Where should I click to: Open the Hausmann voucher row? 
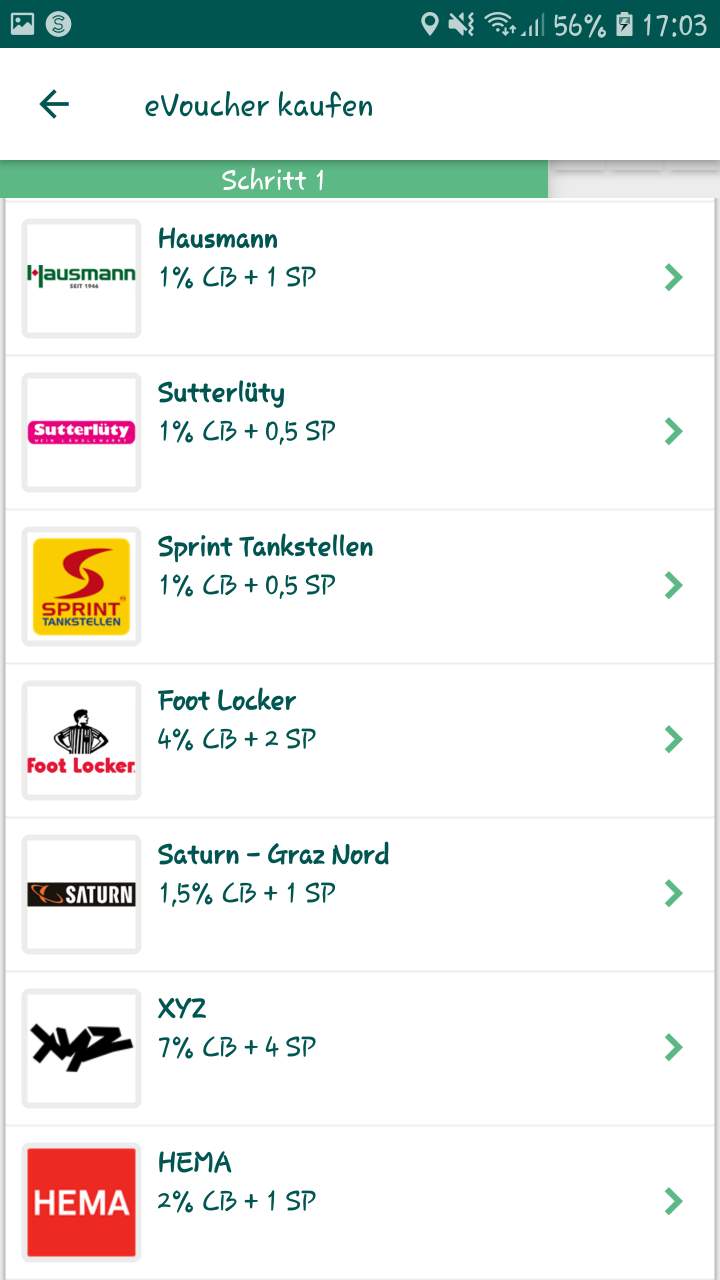pos(360,278)
